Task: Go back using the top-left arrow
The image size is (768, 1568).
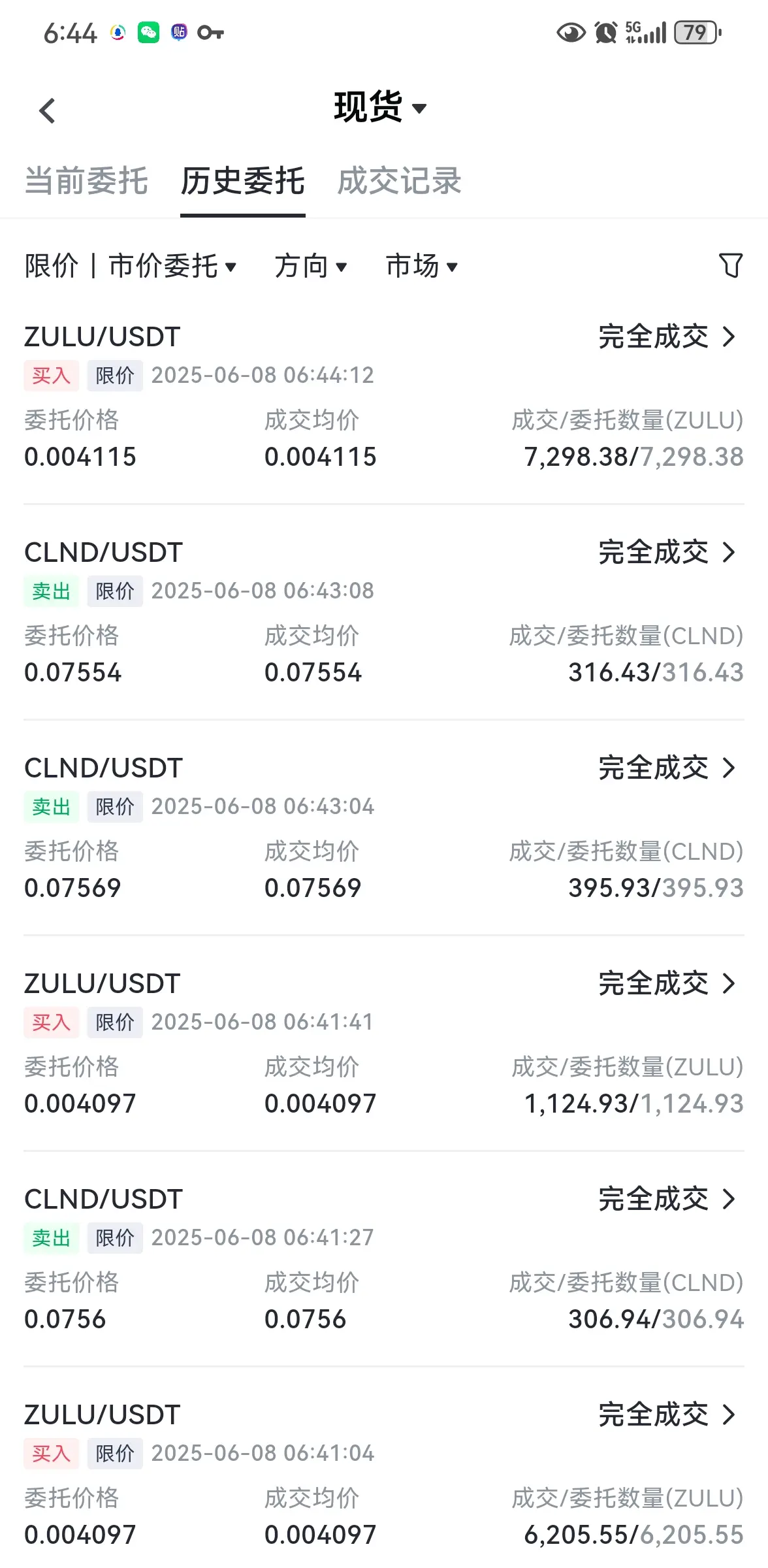Action: pos(47,110)
